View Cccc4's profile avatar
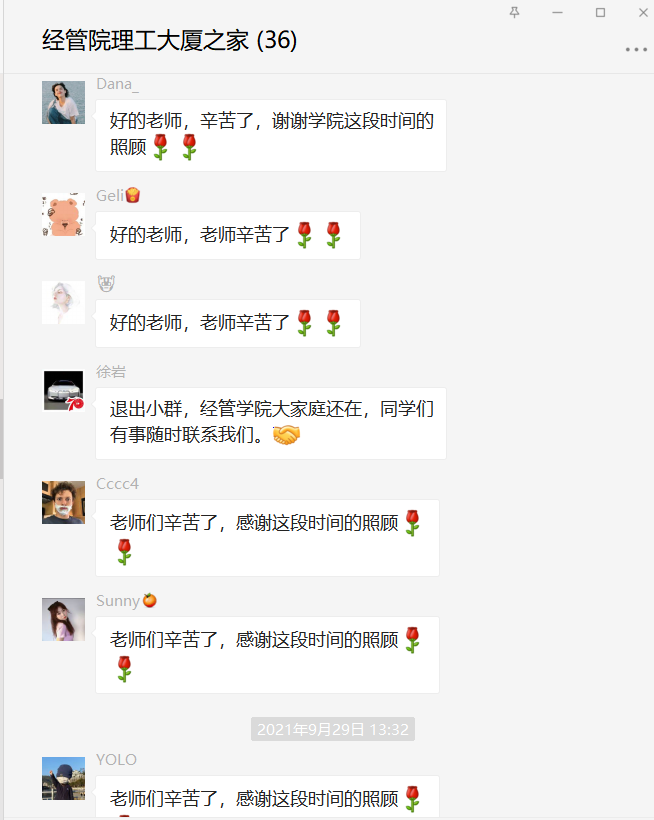 pos(63,503)
